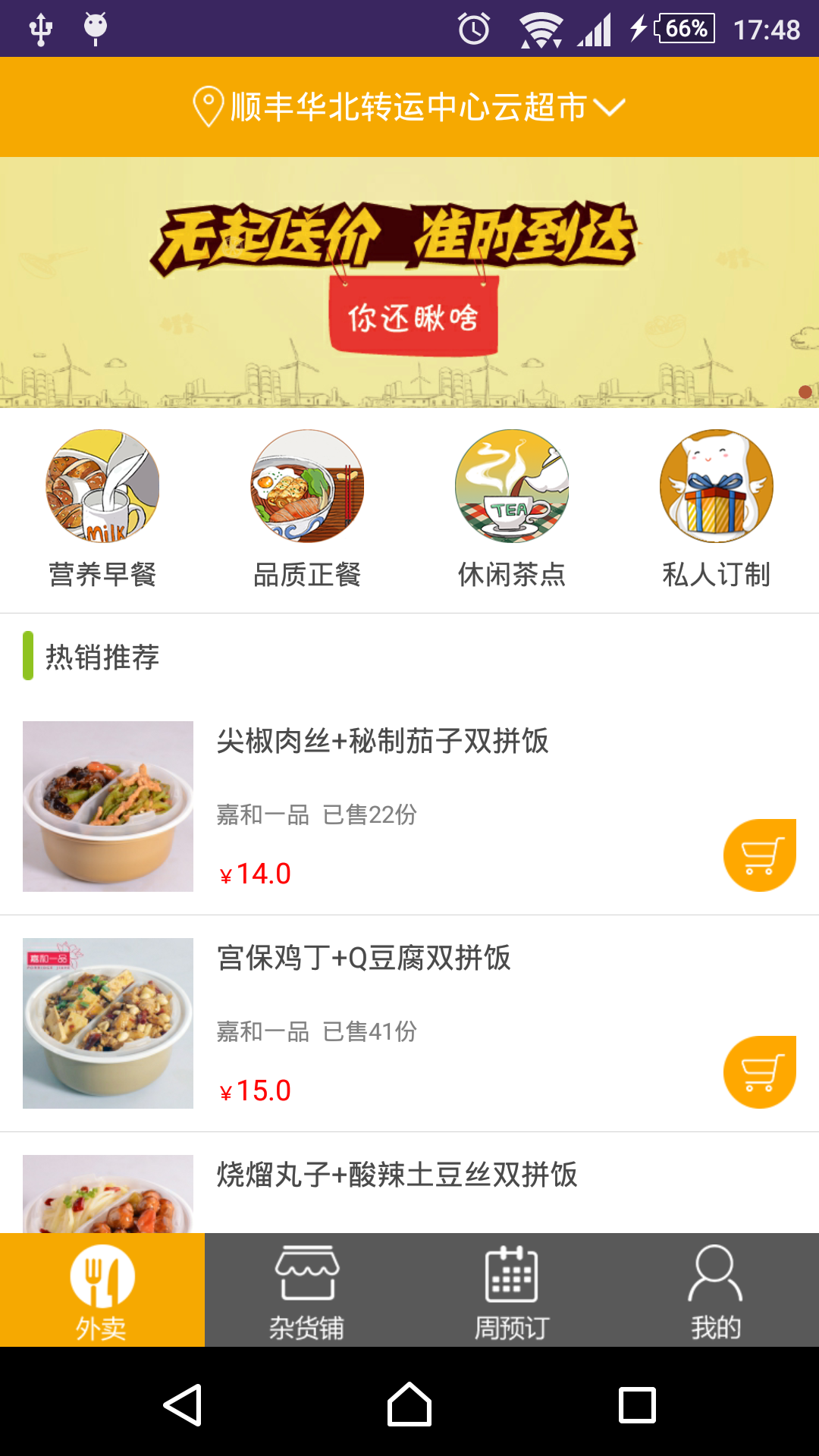Add 宫保鸡丁+Q豆腐双拼饭 to the cart
This screenshot has width=819, height=1456.
click(759, 1072)
